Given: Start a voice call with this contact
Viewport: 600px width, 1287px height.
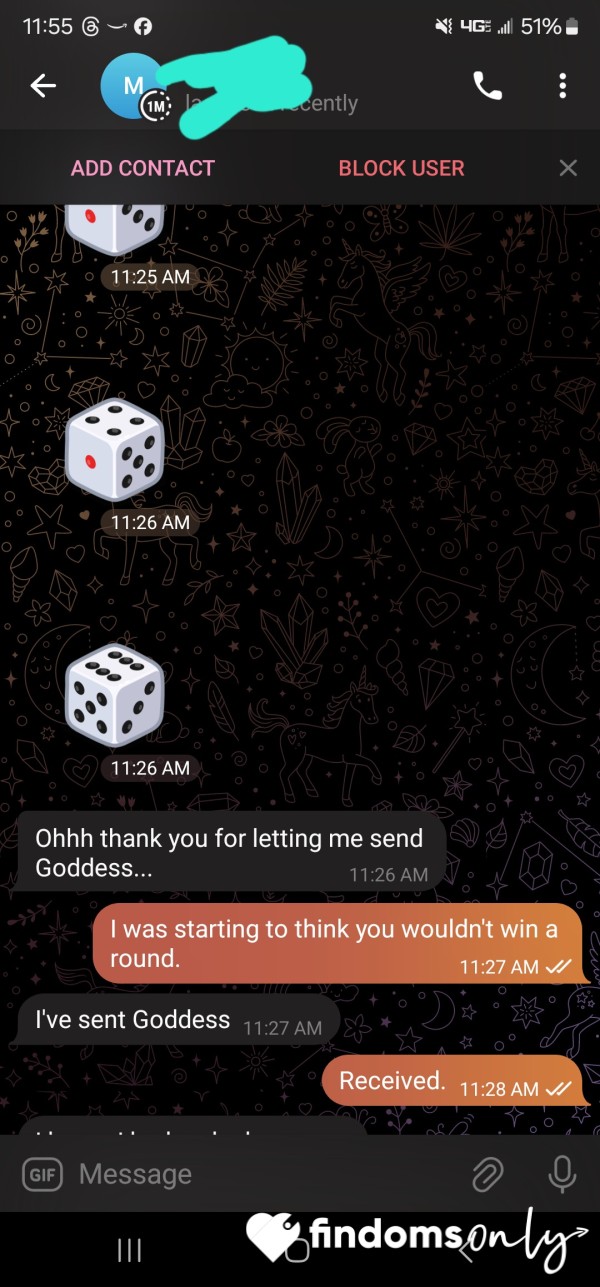Looking at the screenshot, I should click(x=487, y=86).
